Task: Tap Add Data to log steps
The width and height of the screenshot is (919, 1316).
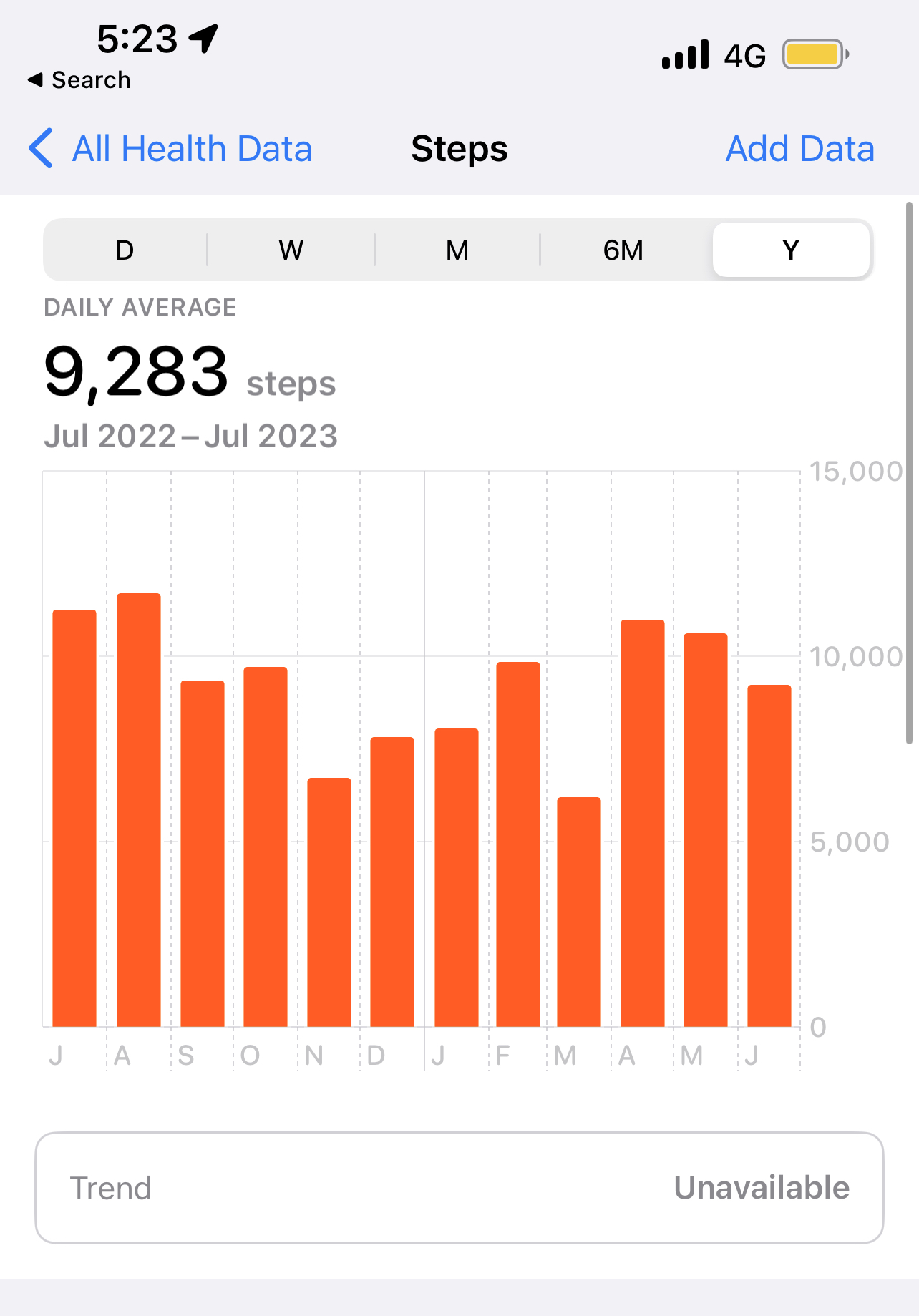Action: point(799,149)
